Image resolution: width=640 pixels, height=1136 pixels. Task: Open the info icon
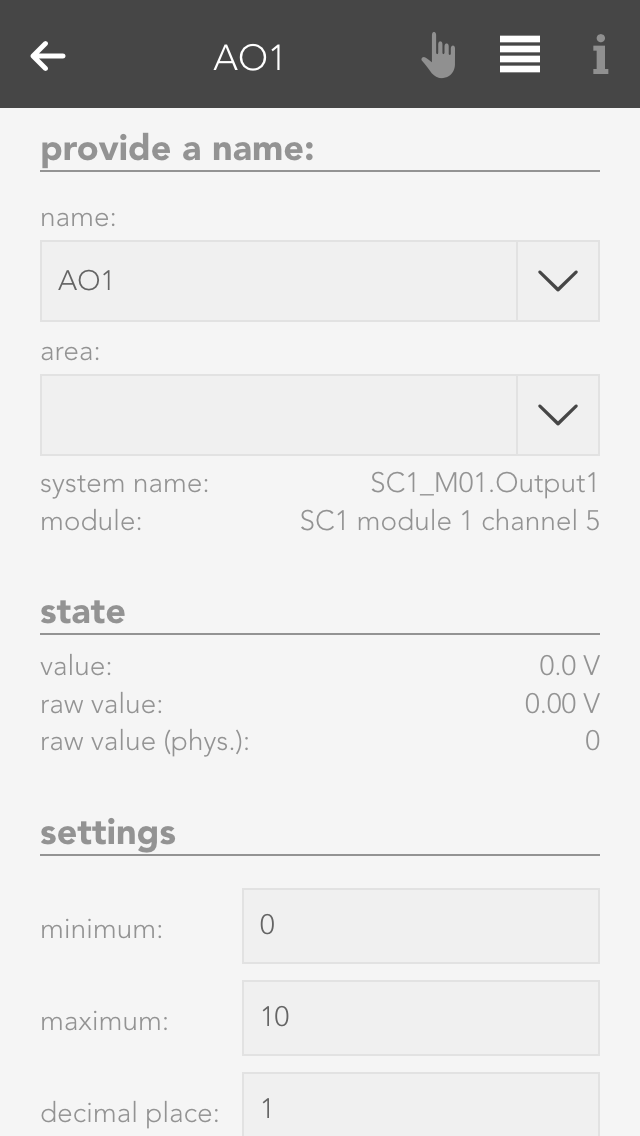[x=600, y=56]
